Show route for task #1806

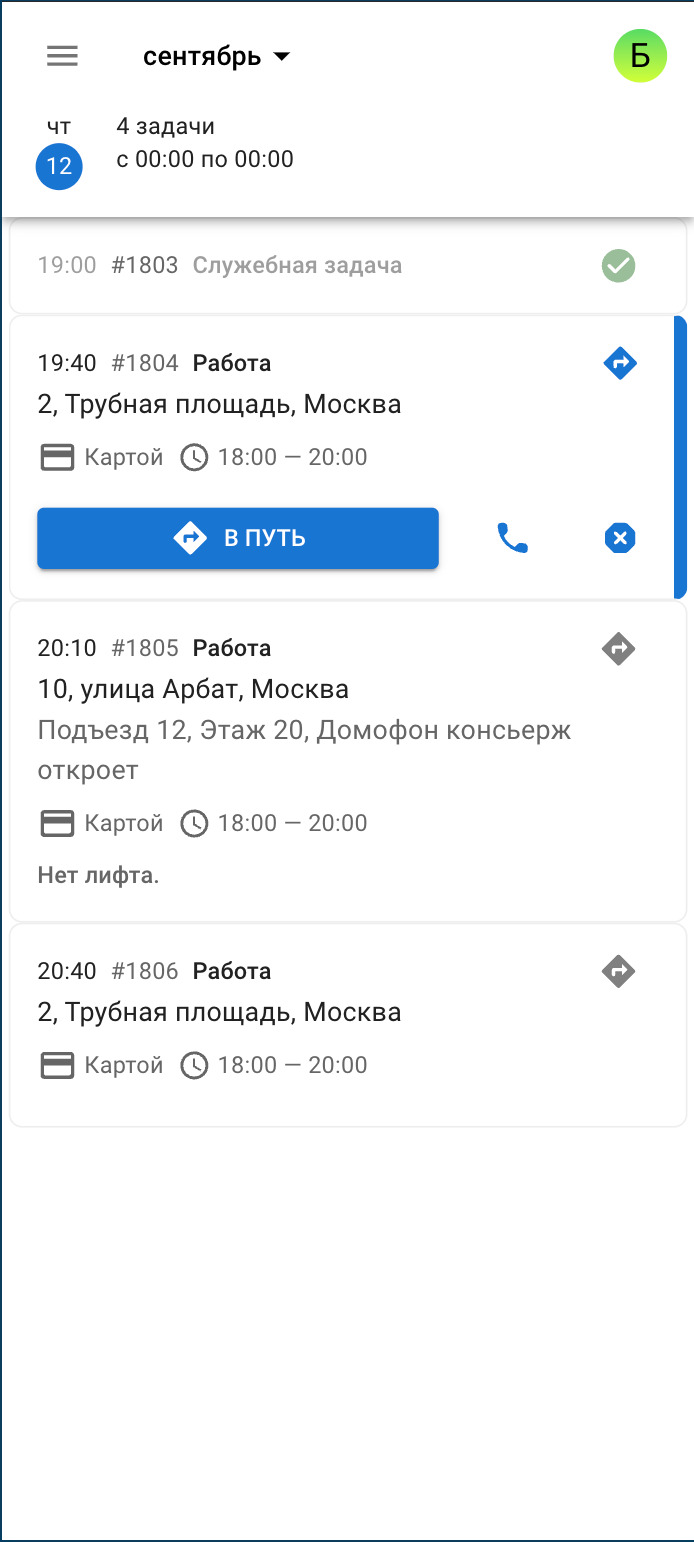pyautogui.click(x=619, y=971)
